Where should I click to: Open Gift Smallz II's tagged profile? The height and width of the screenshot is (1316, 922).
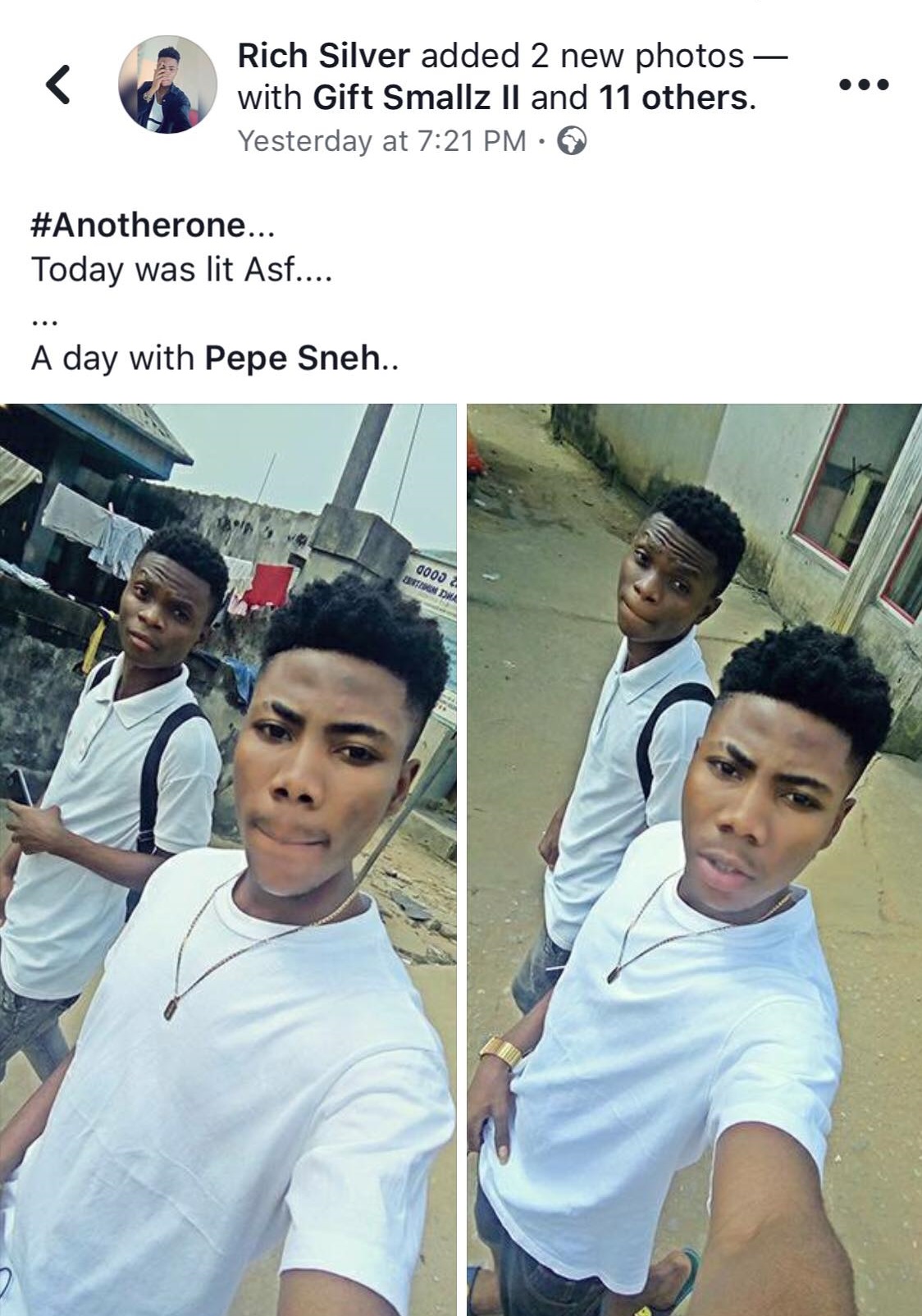(418, 98)
